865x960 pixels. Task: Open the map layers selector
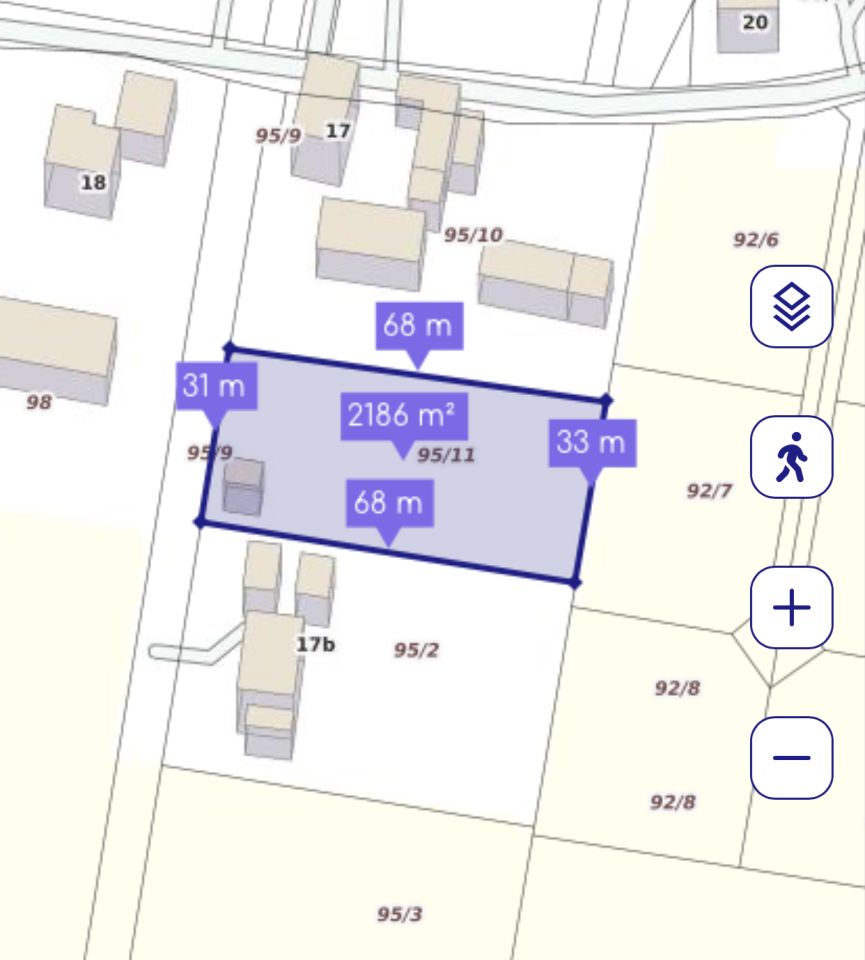pyautogui.click(x=791, y=306)
